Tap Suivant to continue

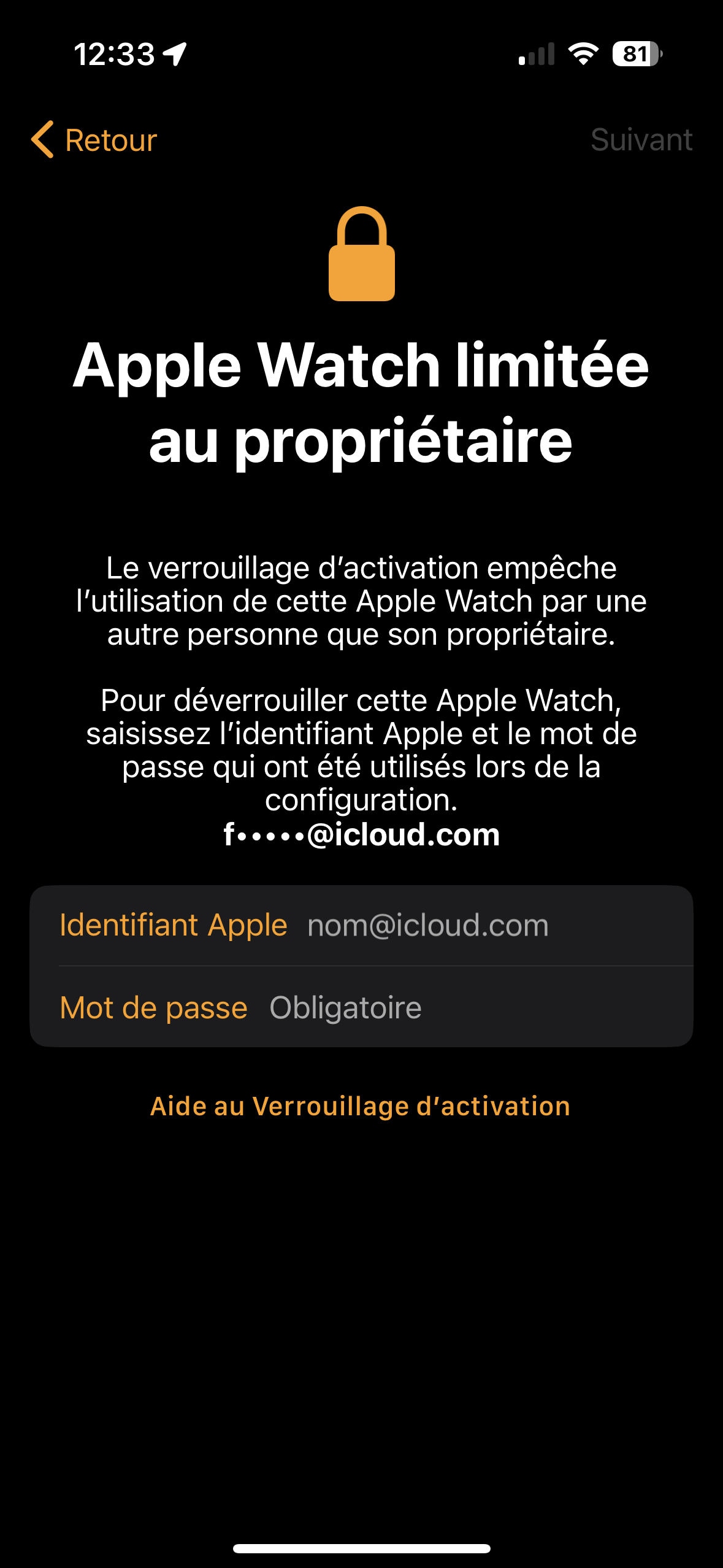(641, 140)
